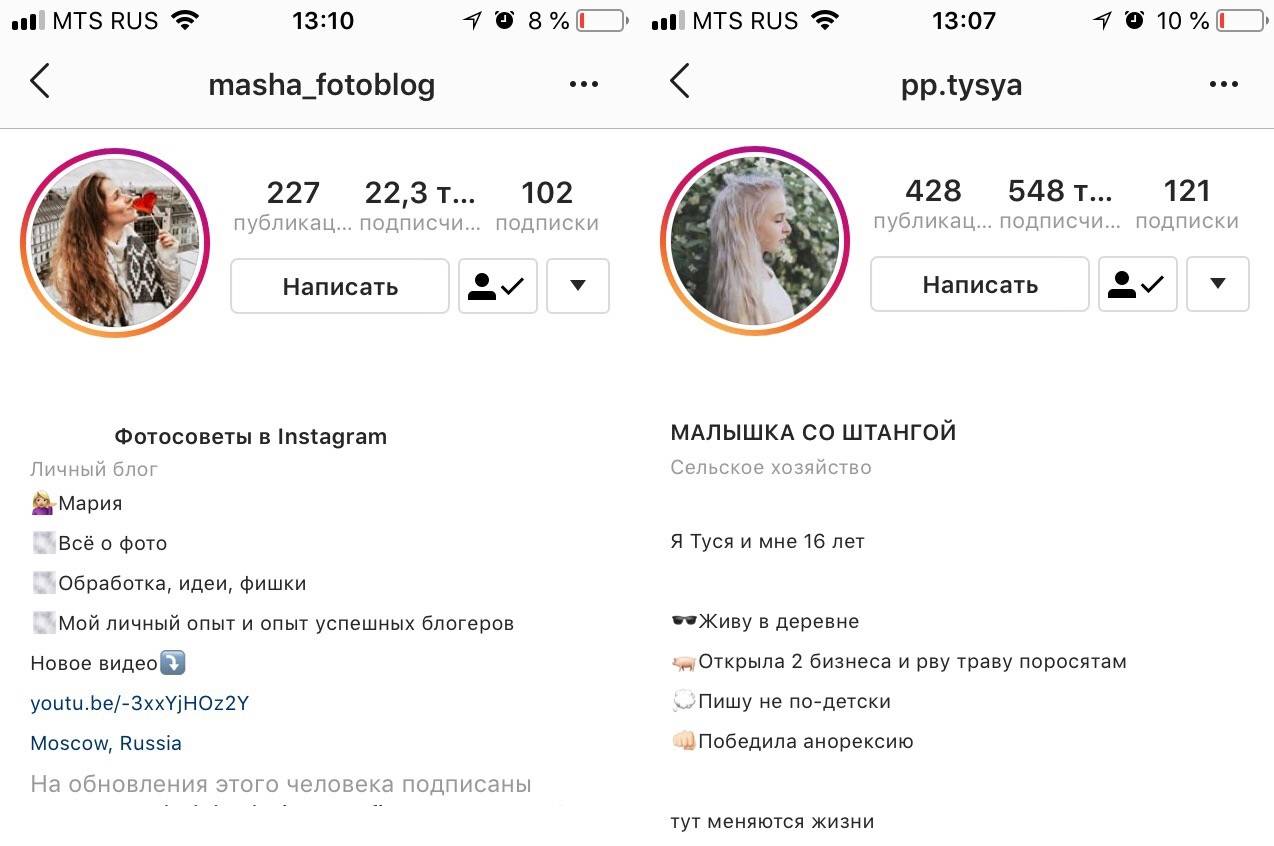Image resolution: width=1274 pixels, height=846 pixels.
Task: Open pp.tysya's 548 т. followers list
Action: (x=1060, y=203)
